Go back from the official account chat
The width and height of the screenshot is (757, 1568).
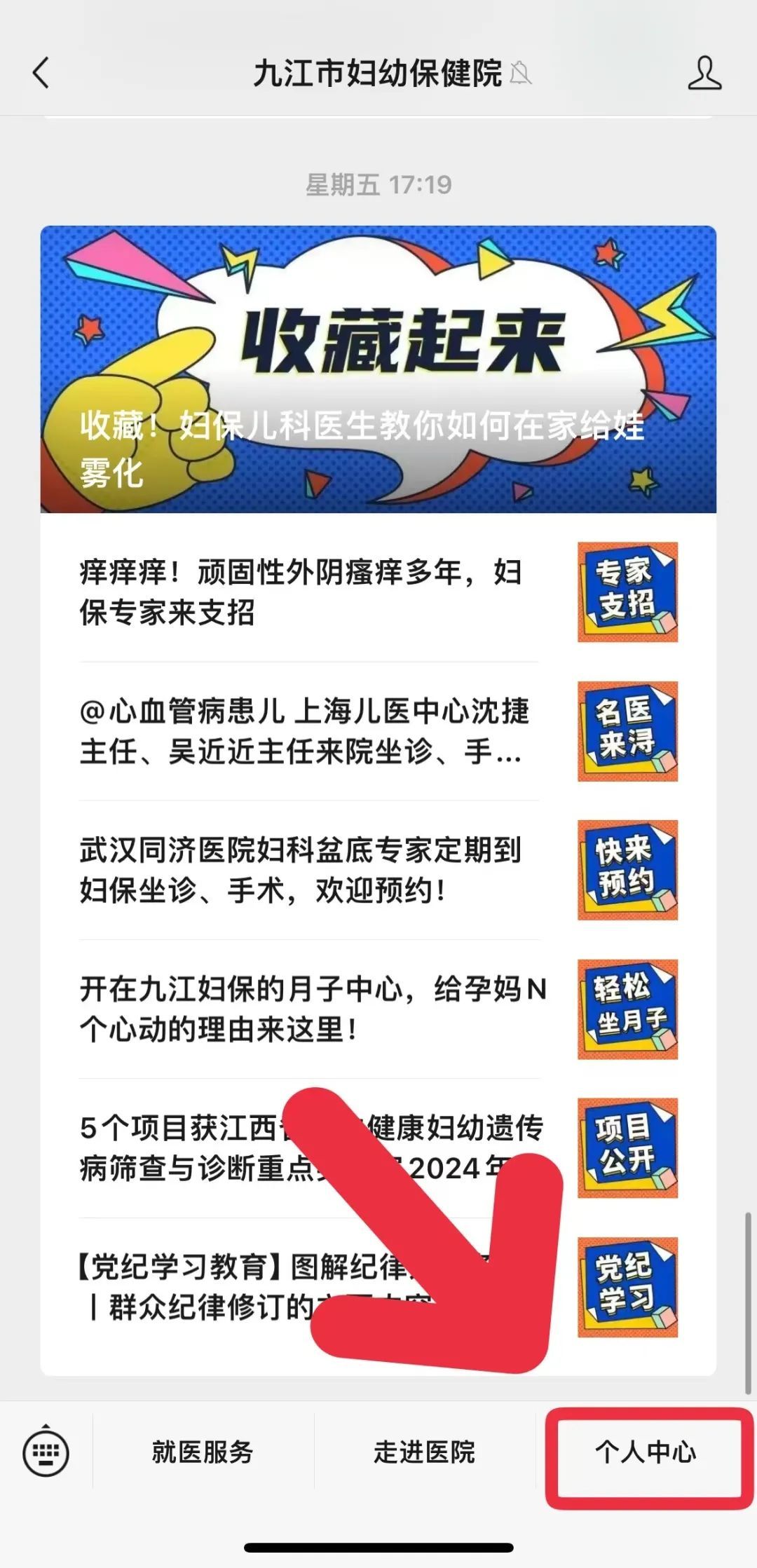tap(41, 73)
